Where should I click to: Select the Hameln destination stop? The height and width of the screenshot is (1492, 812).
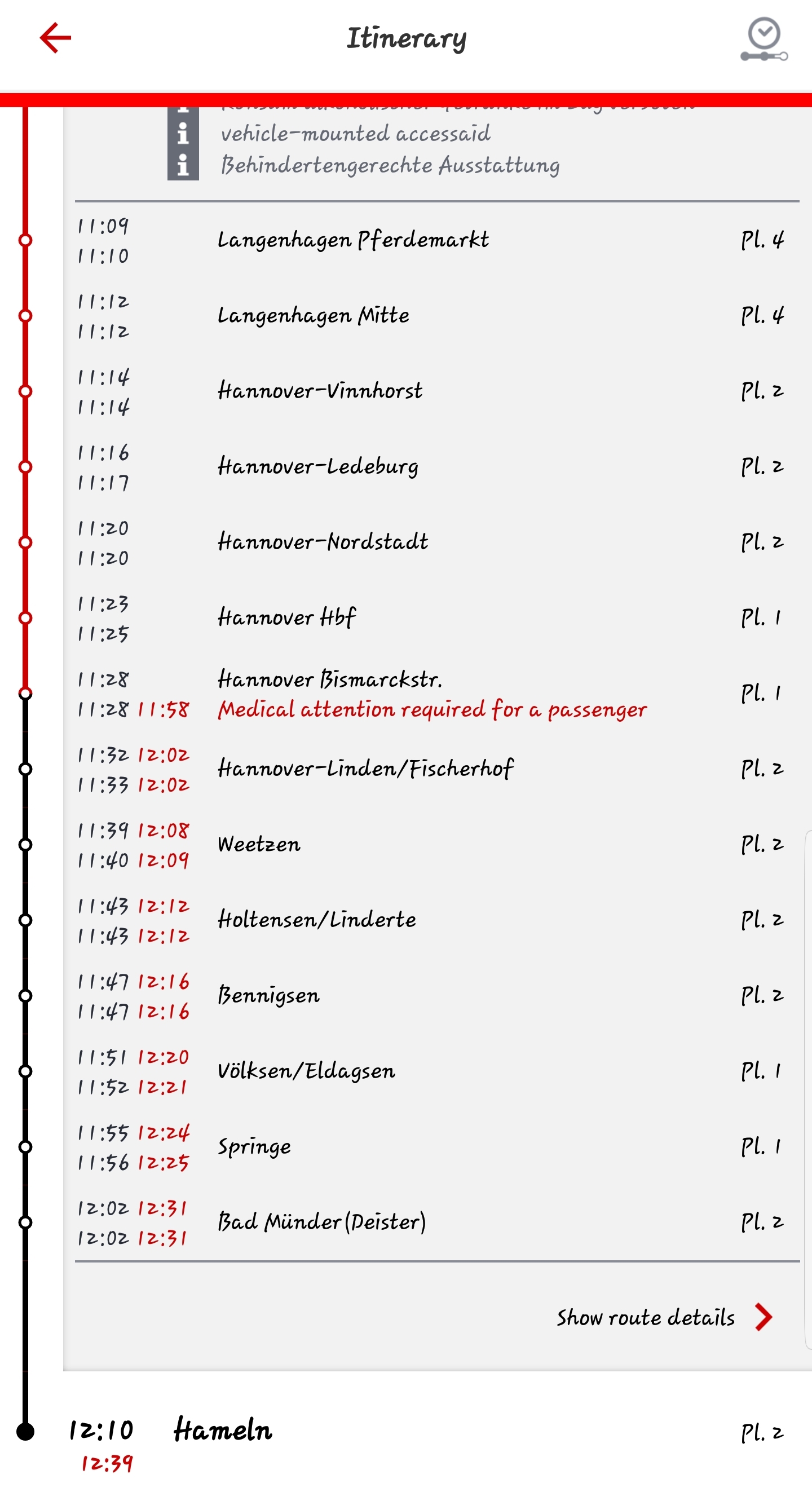point(223,1430)
